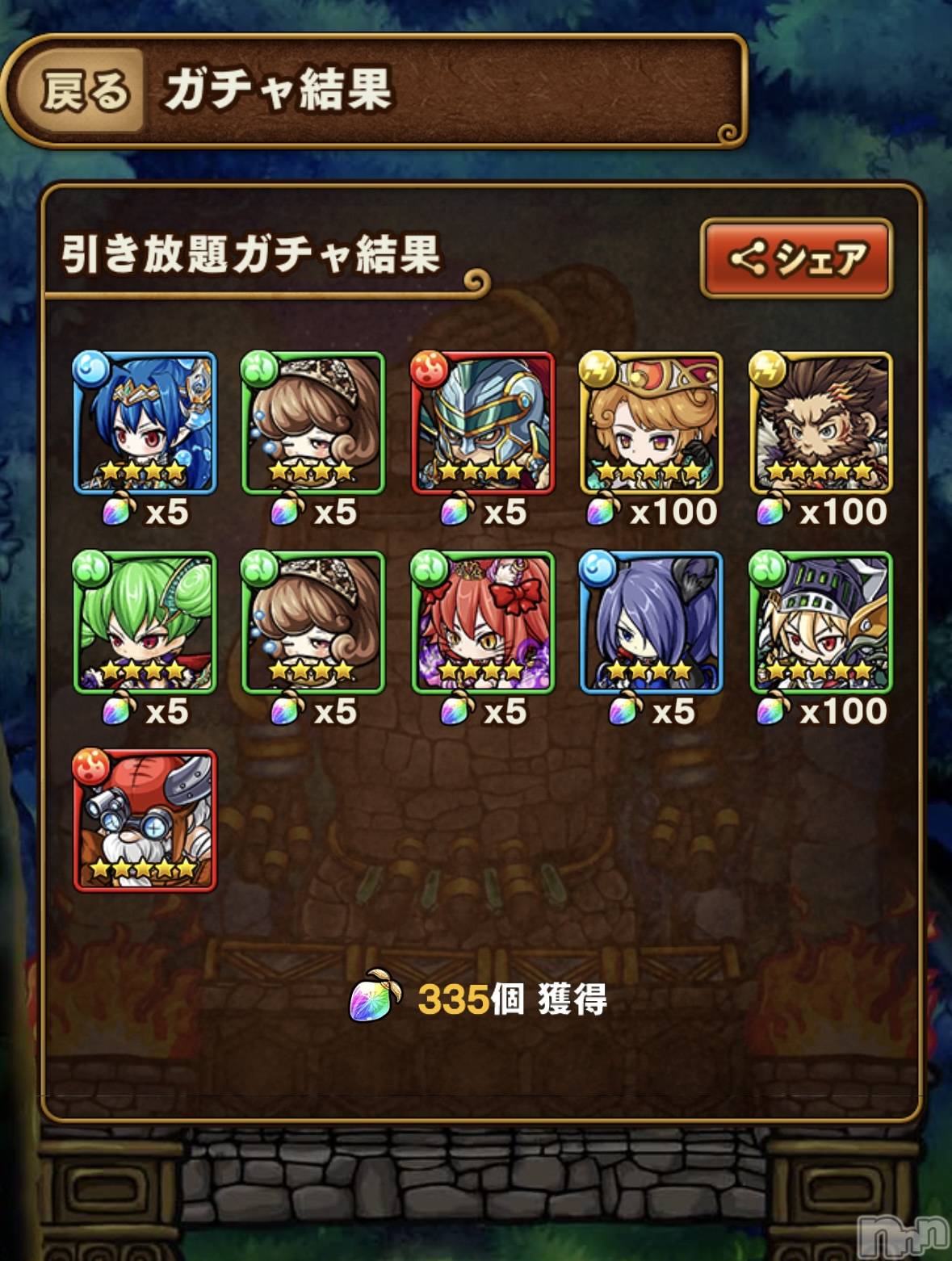Open the red helmeted knight character tile
Image resolution: width=952 pixels, height=1261 pixels.
click(482, 422)
